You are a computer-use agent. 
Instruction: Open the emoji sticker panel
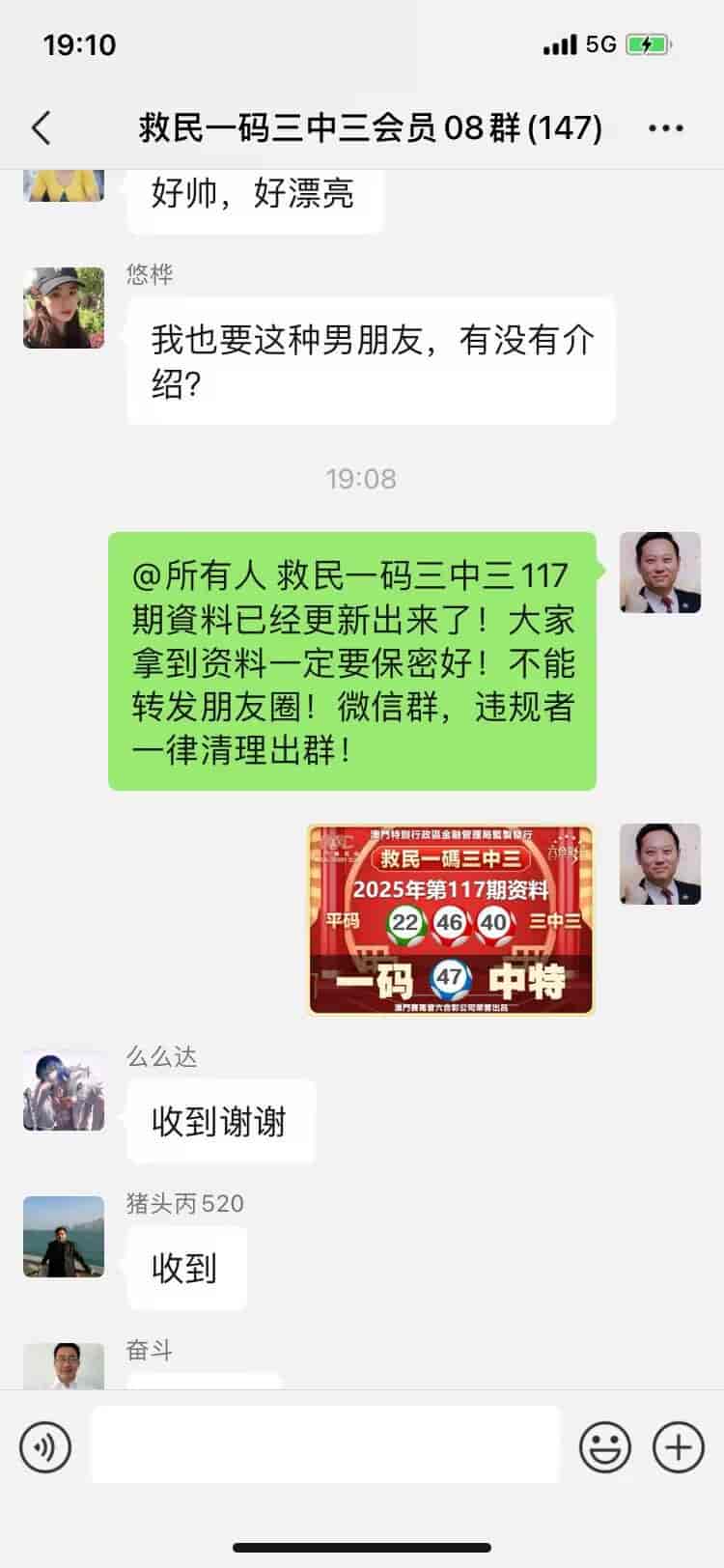[x=605, y=1447]
